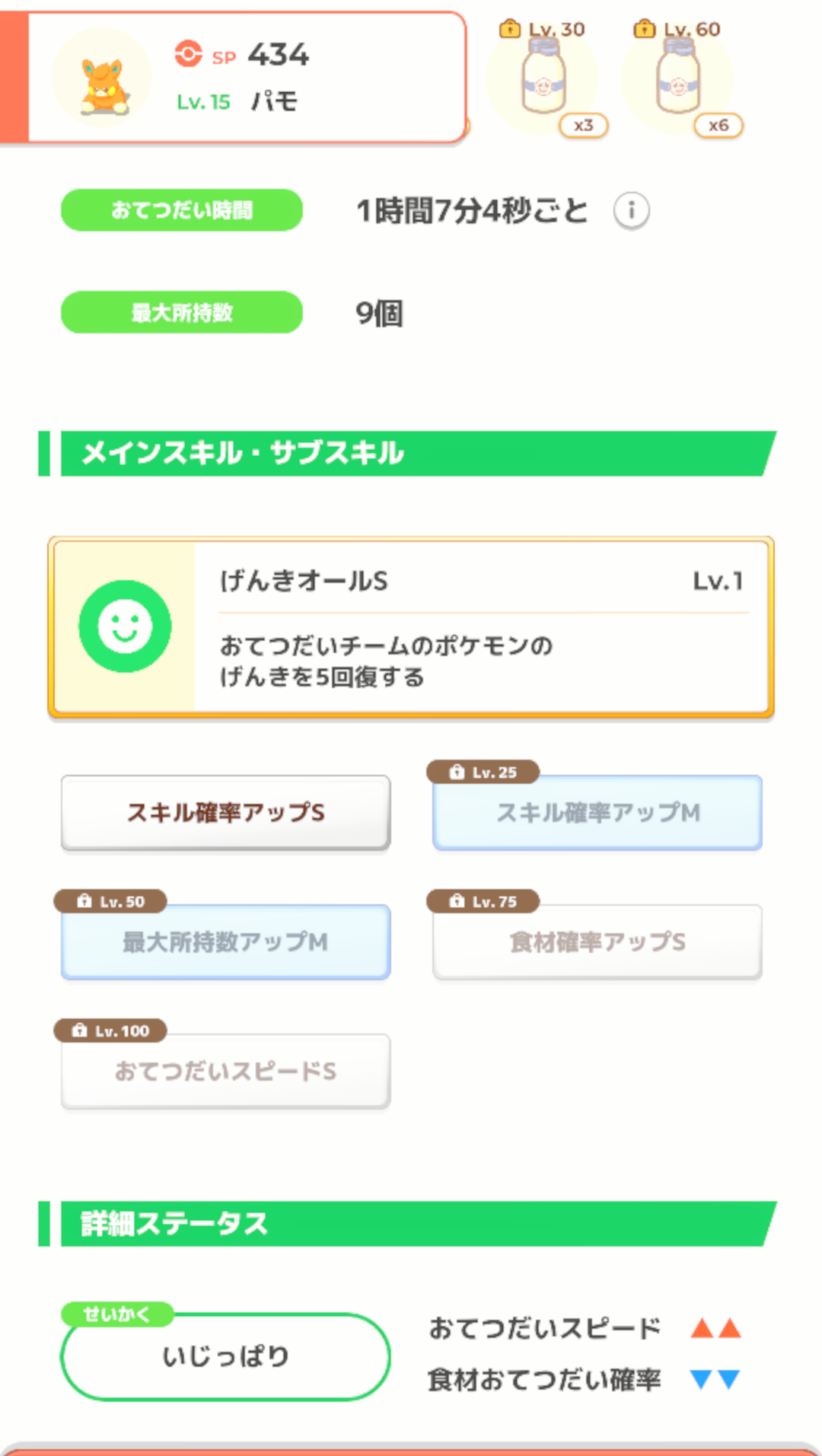View the Lv. 30 locked ingredient
Viewport: 822px width, 1456px height.
click(543, 78)
